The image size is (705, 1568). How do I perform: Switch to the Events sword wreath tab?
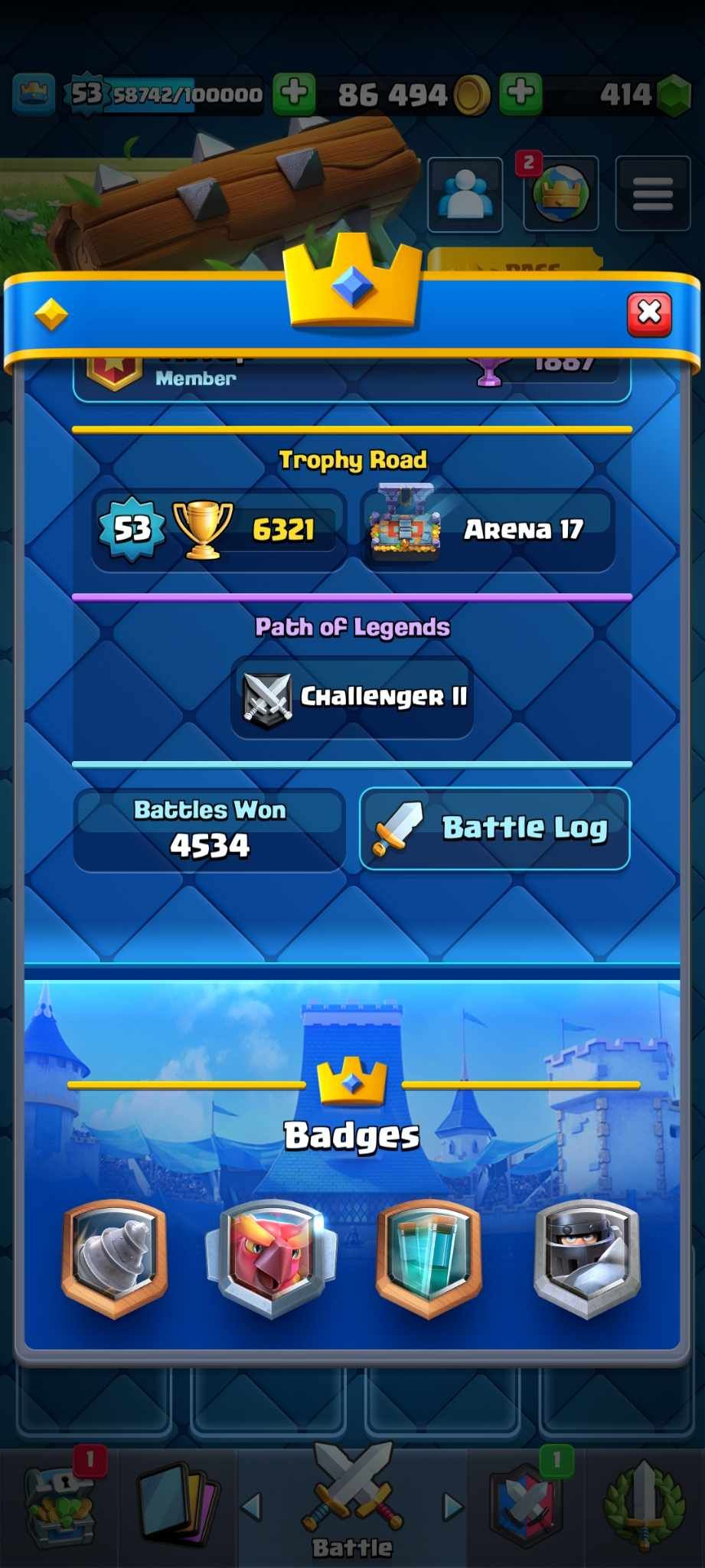[x=645, y=1507]
